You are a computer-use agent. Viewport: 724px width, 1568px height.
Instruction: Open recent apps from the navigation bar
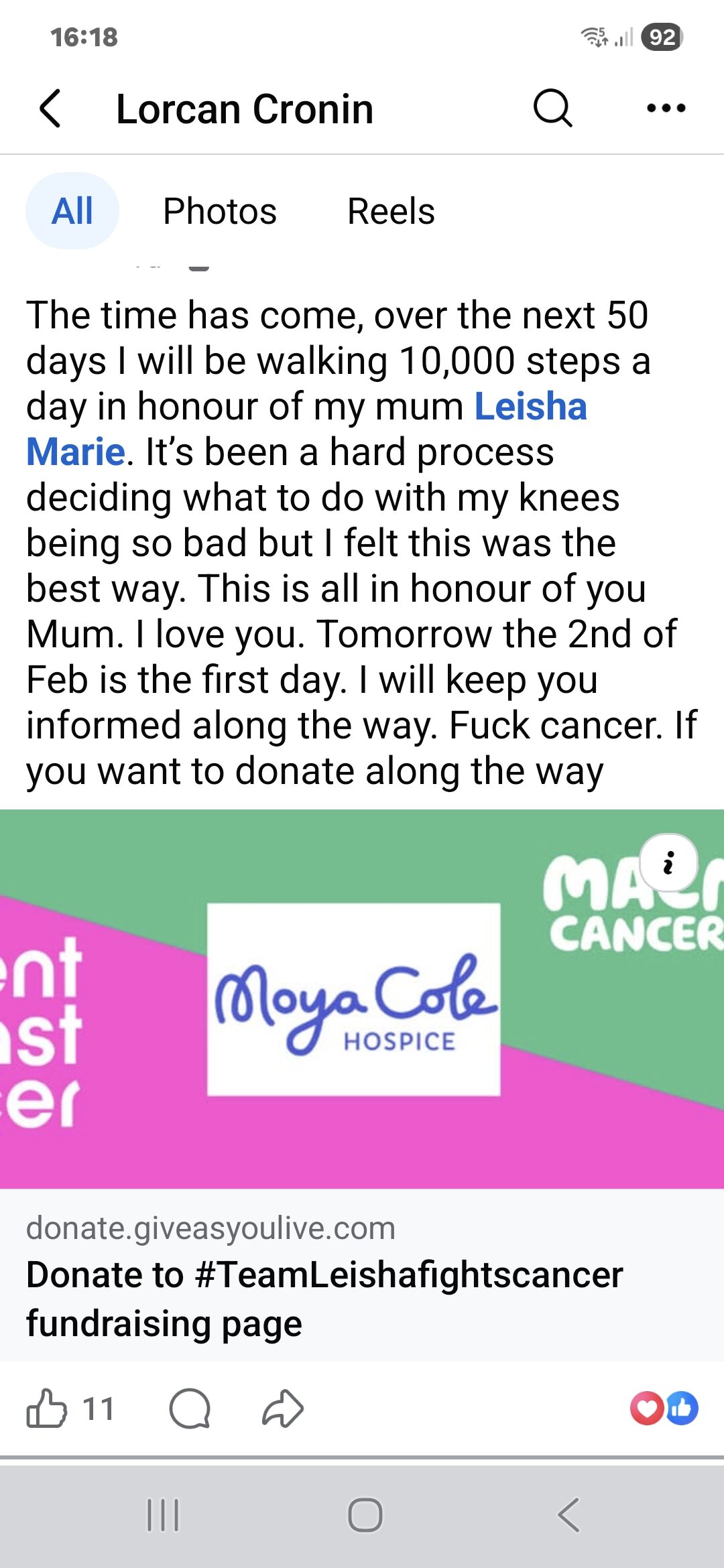point(163,1516)
